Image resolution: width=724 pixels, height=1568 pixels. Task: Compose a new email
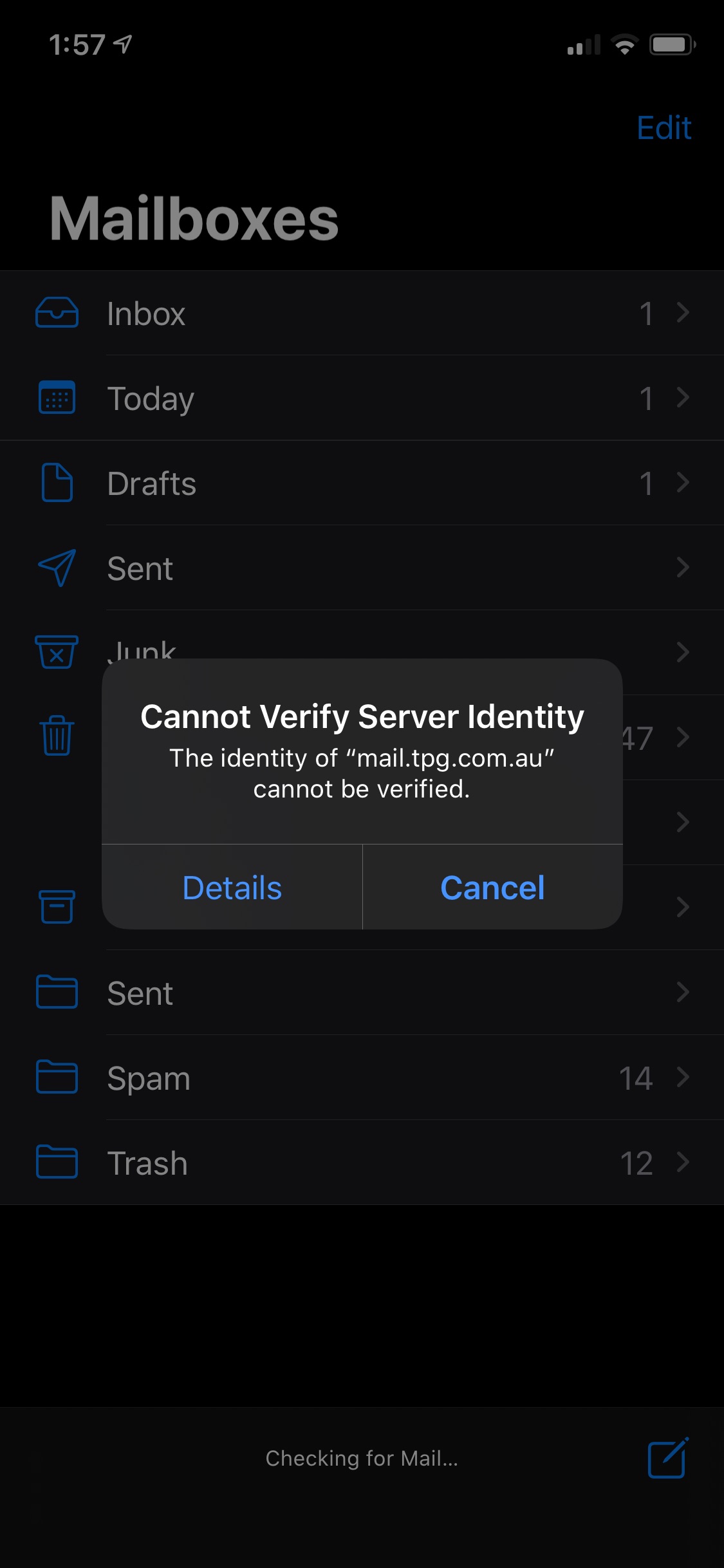tap(668, 1458)
